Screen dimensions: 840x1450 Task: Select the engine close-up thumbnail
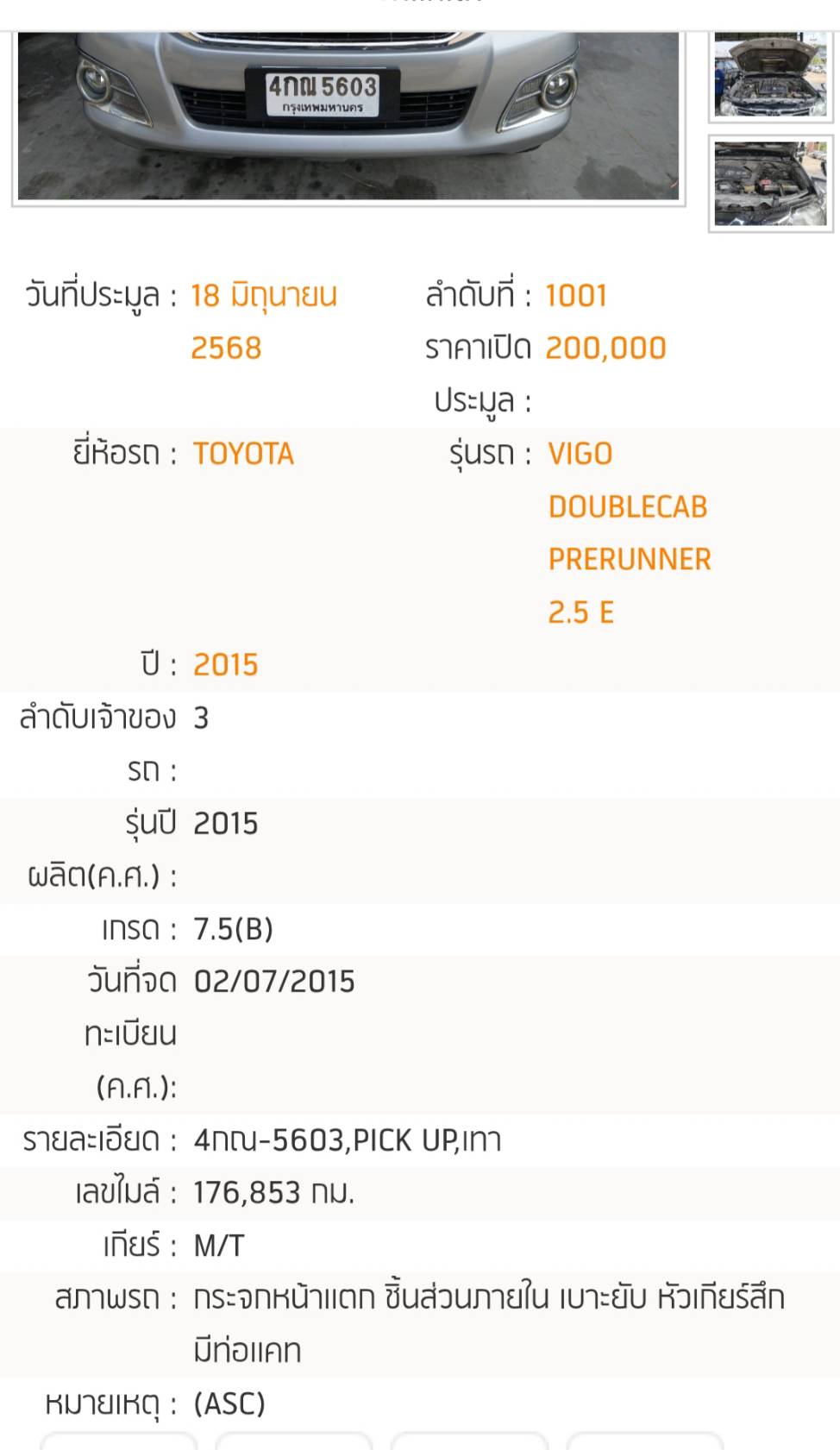[x=770, y=184]
